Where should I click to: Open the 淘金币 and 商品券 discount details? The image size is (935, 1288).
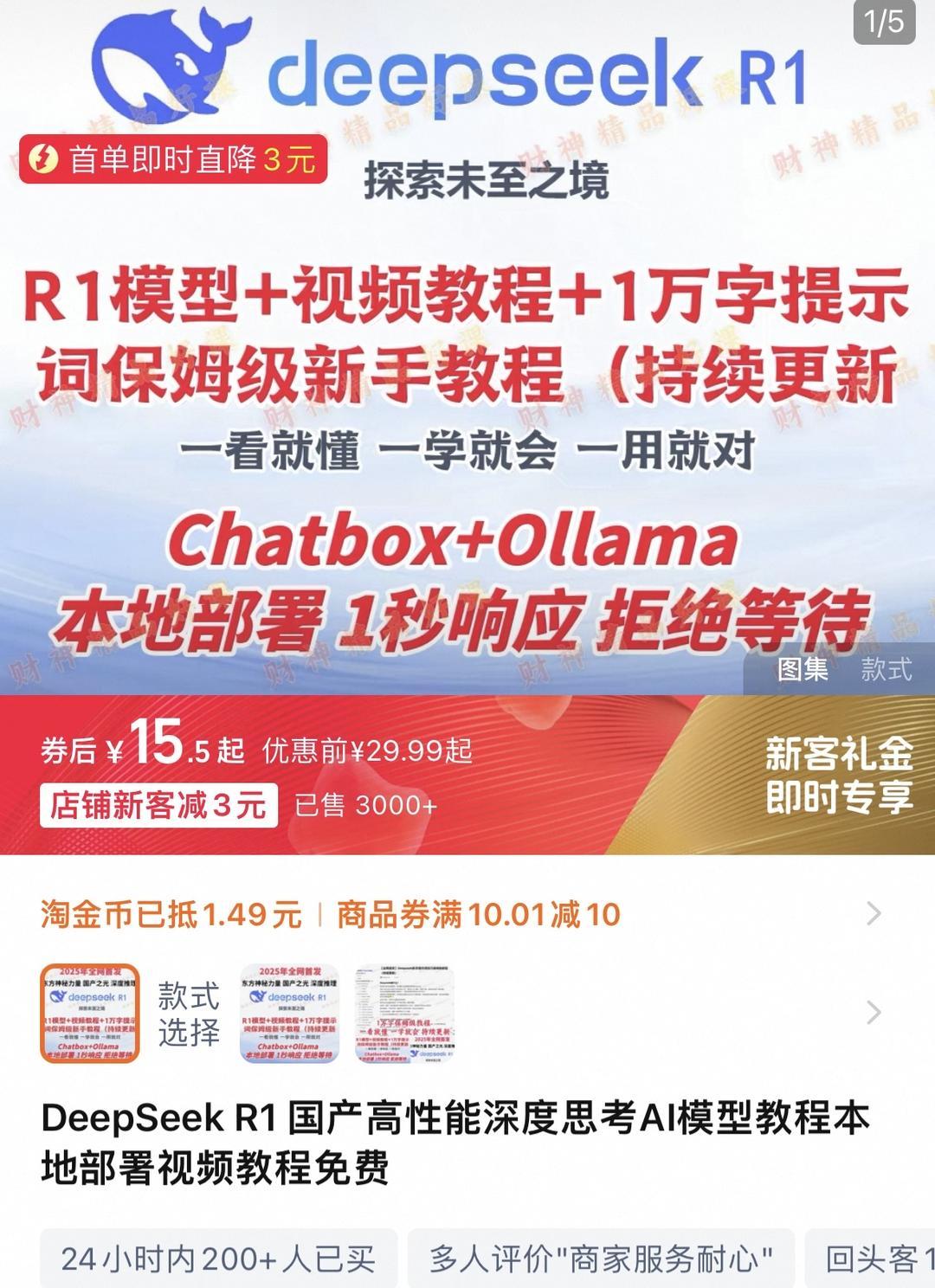click(874, 913)
